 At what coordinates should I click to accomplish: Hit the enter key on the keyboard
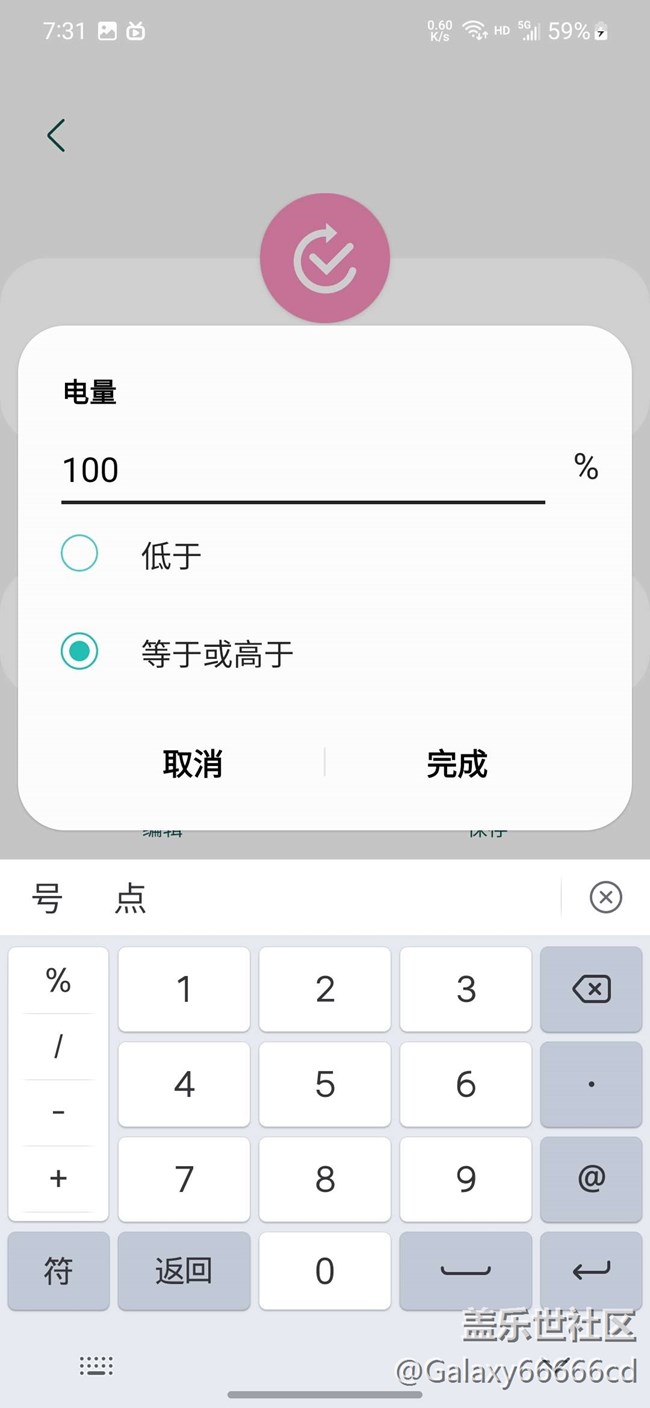click(x=590, y=1271)
